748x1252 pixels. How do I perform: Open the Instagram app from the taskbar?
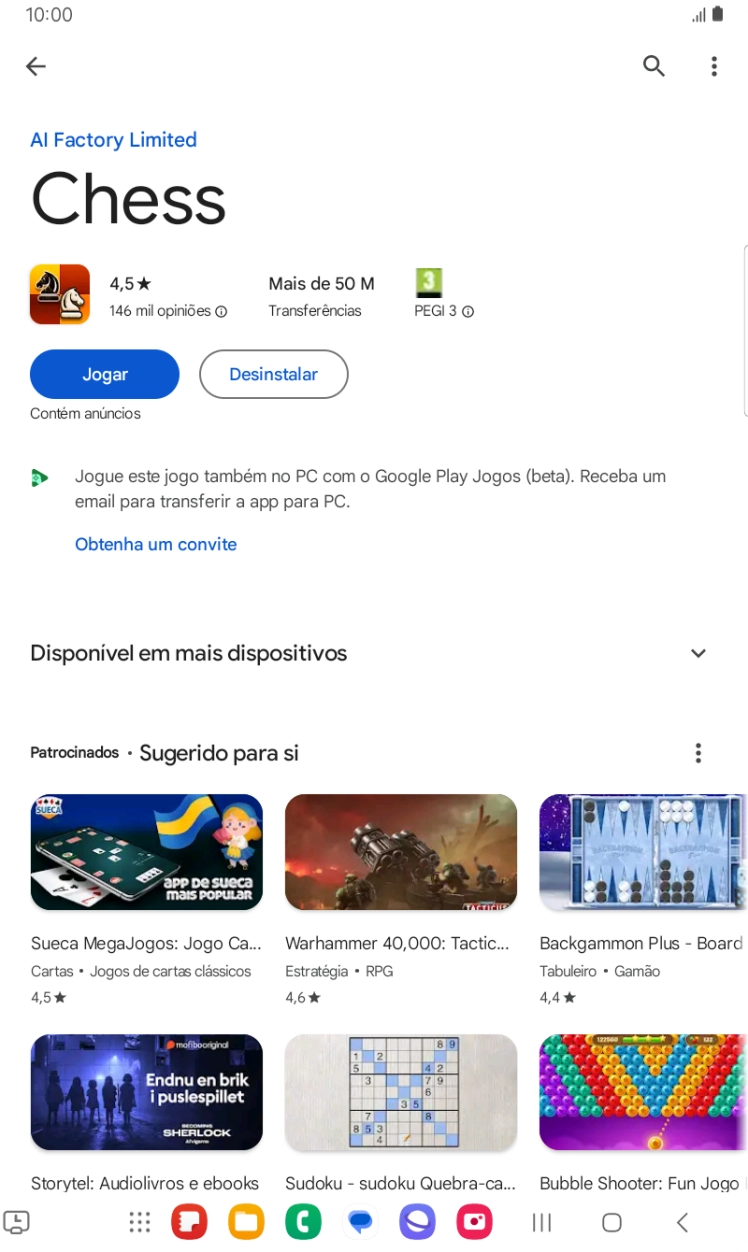[x=474, y=1221]
